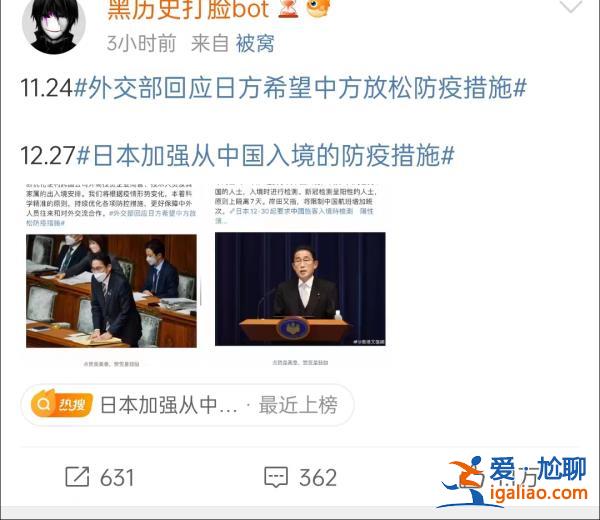Repost this post with 631 shares

coord(100,477)
